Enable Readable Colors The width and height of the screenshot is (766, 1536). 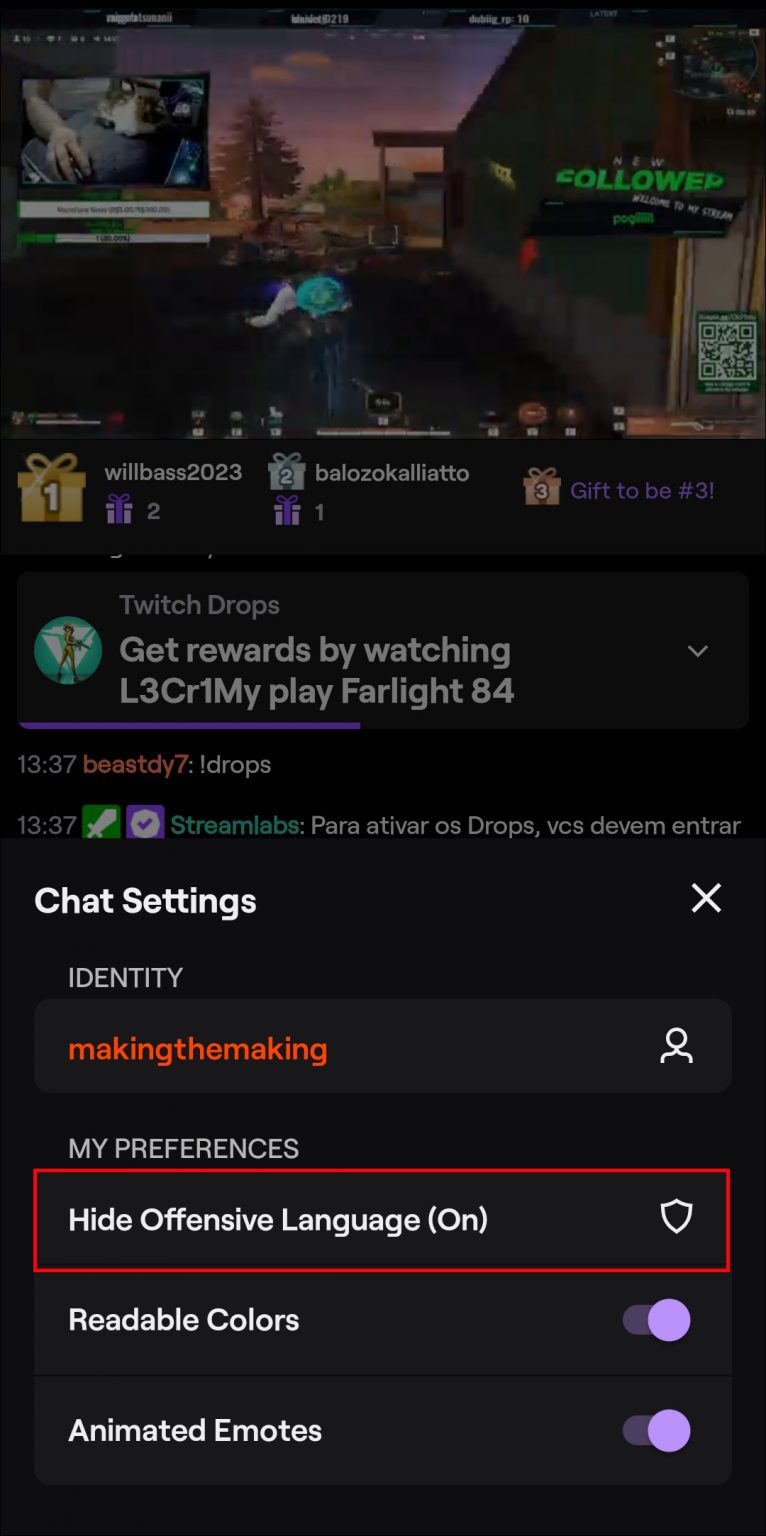click(x=657, y=1320)
